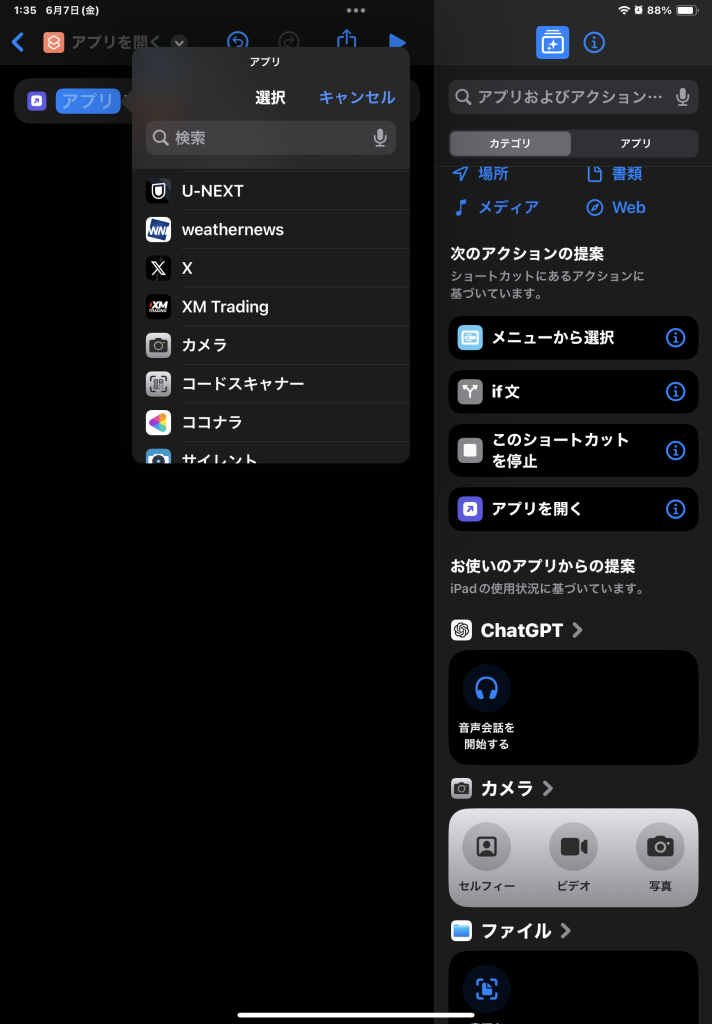Select カメラ in the app list
The width and height of the screenshot is (712, 1024).
(x=270, y=345)
